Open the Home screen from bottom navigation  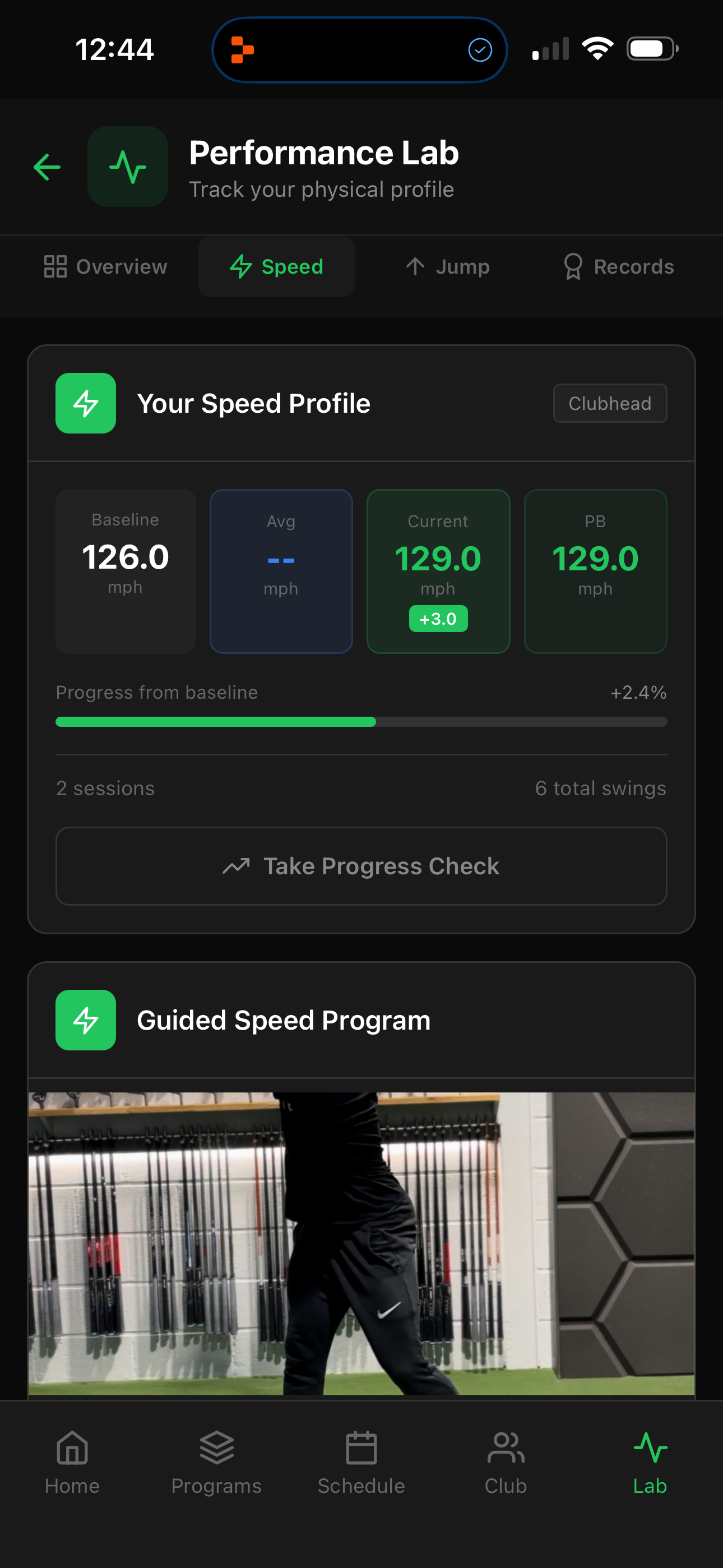[71, 1465]
